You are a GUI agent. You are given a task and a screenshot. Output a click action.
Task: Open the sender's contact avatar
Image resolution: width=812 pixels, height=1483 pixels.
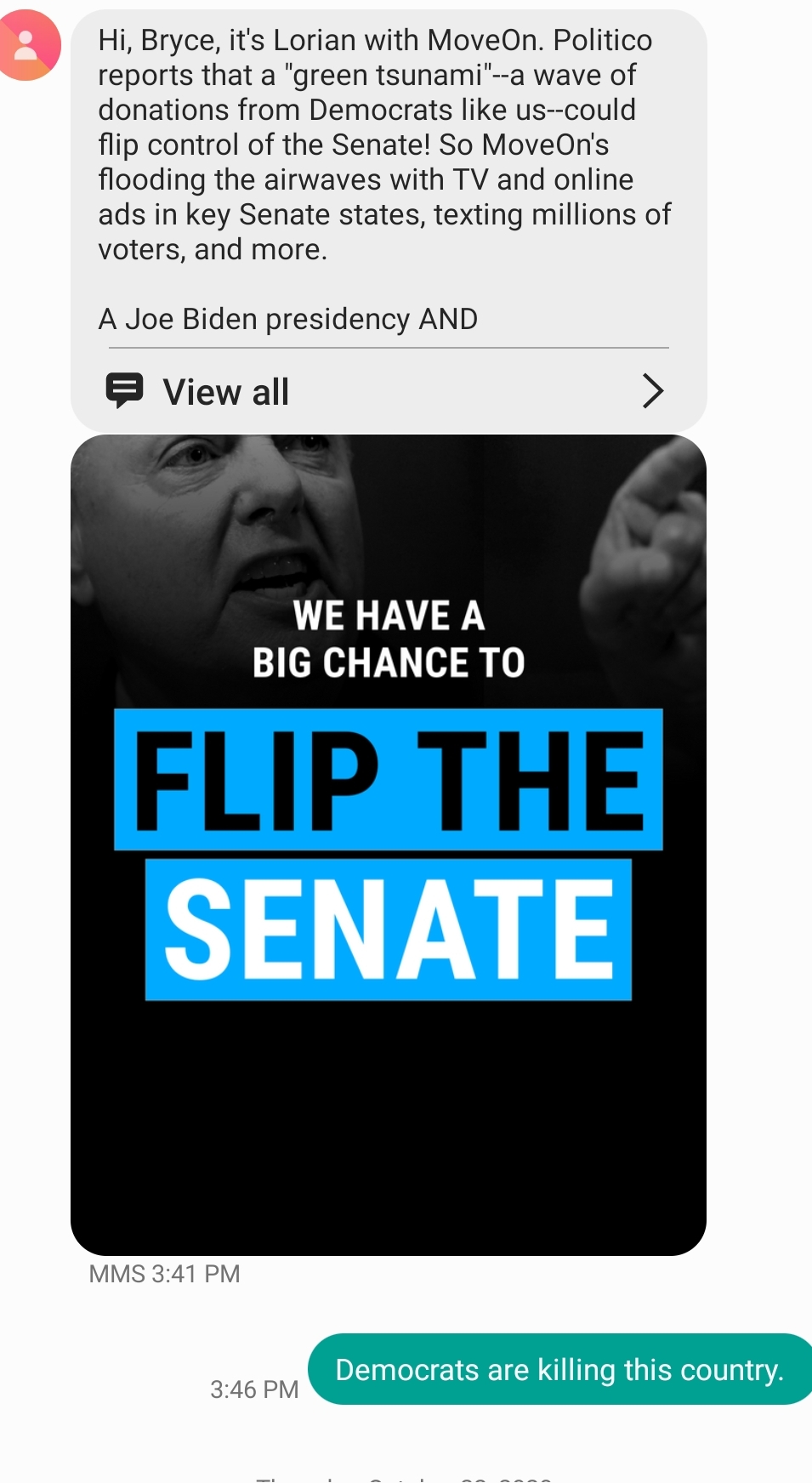(27, 45)
